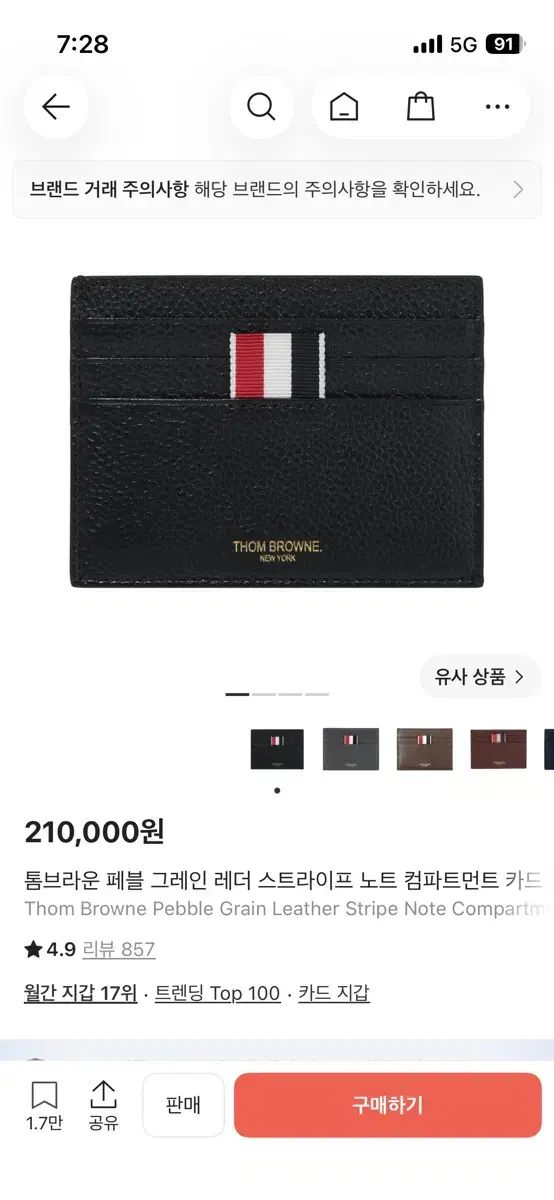Viewport: 554px width, 1200px height.
Task: Open the shopping bag
Action: (x=421, y=107)
